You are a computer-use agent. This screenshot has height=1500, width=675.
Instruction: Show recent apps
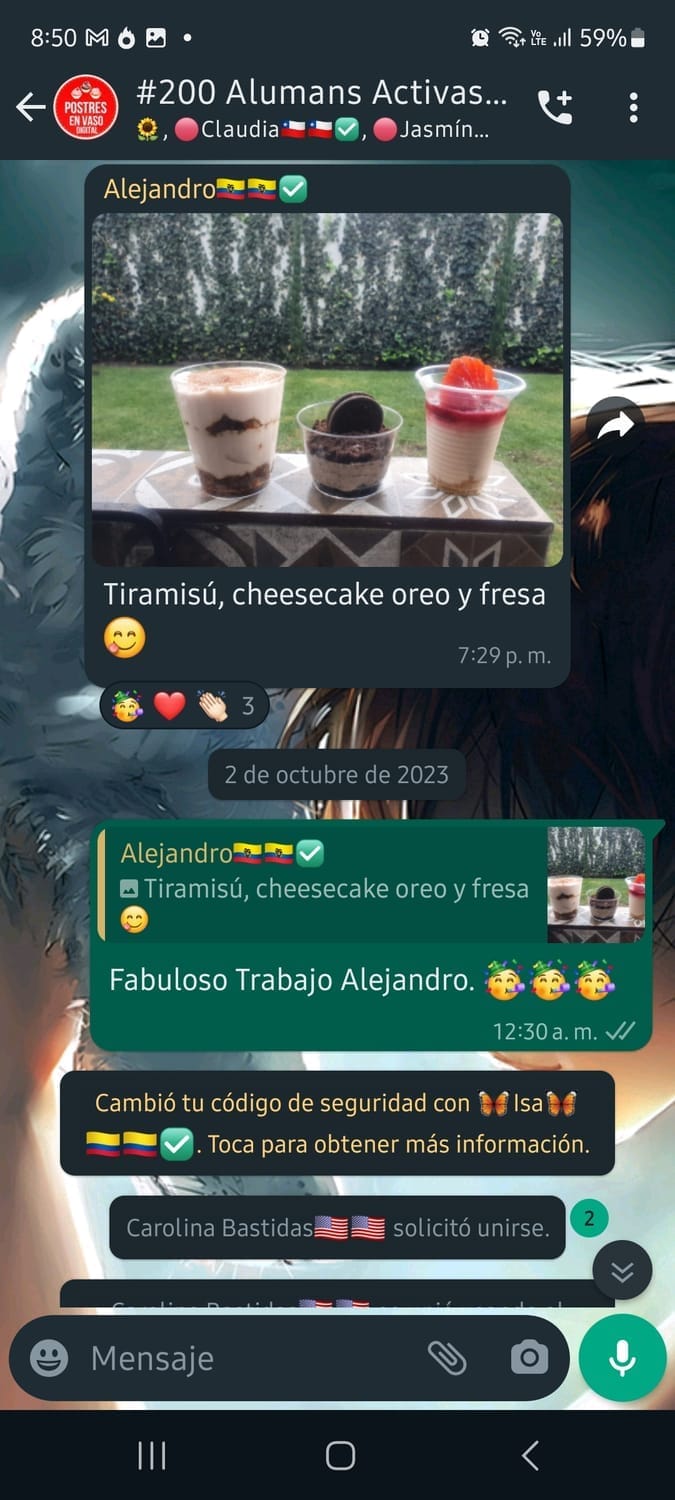coord(151,1456)
